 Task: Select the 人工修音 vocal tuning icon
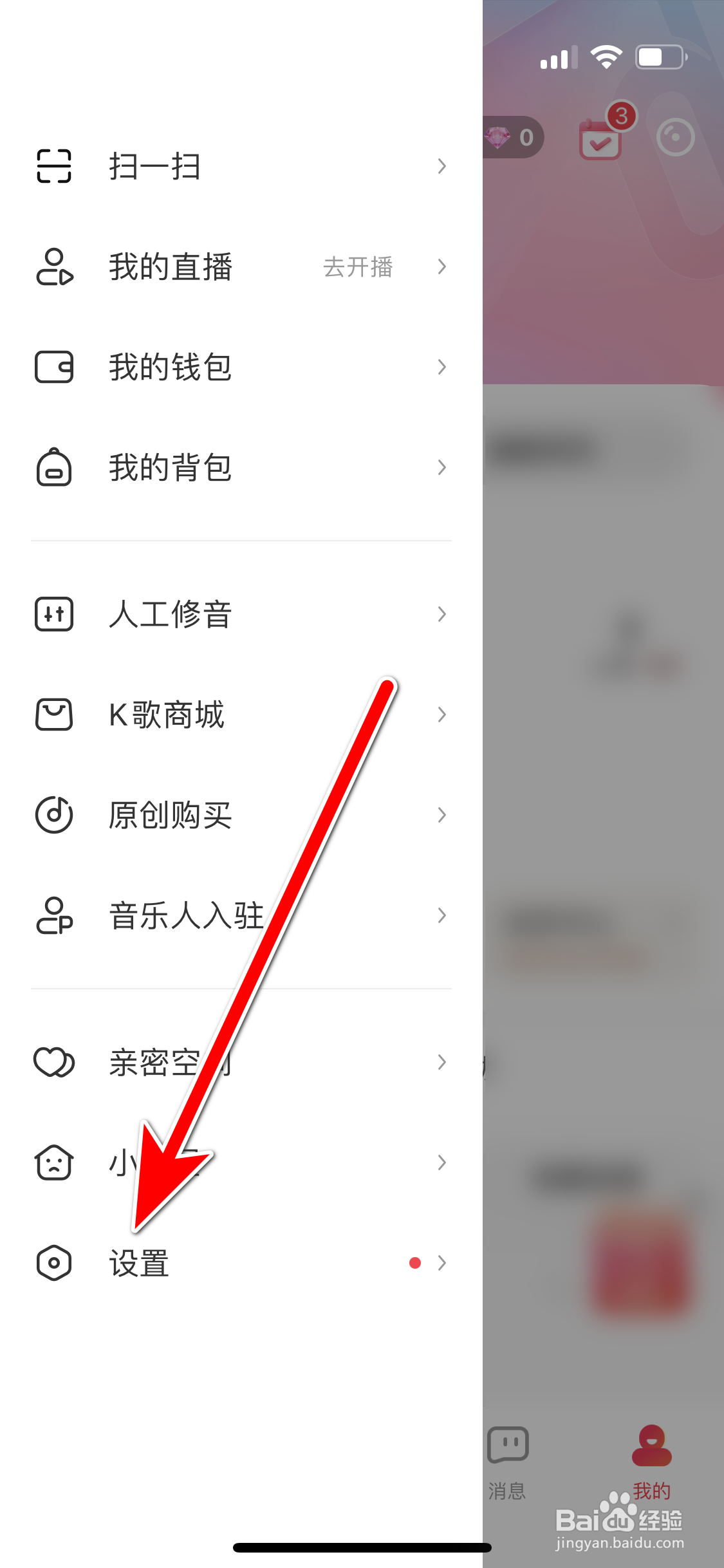point(55,614)
